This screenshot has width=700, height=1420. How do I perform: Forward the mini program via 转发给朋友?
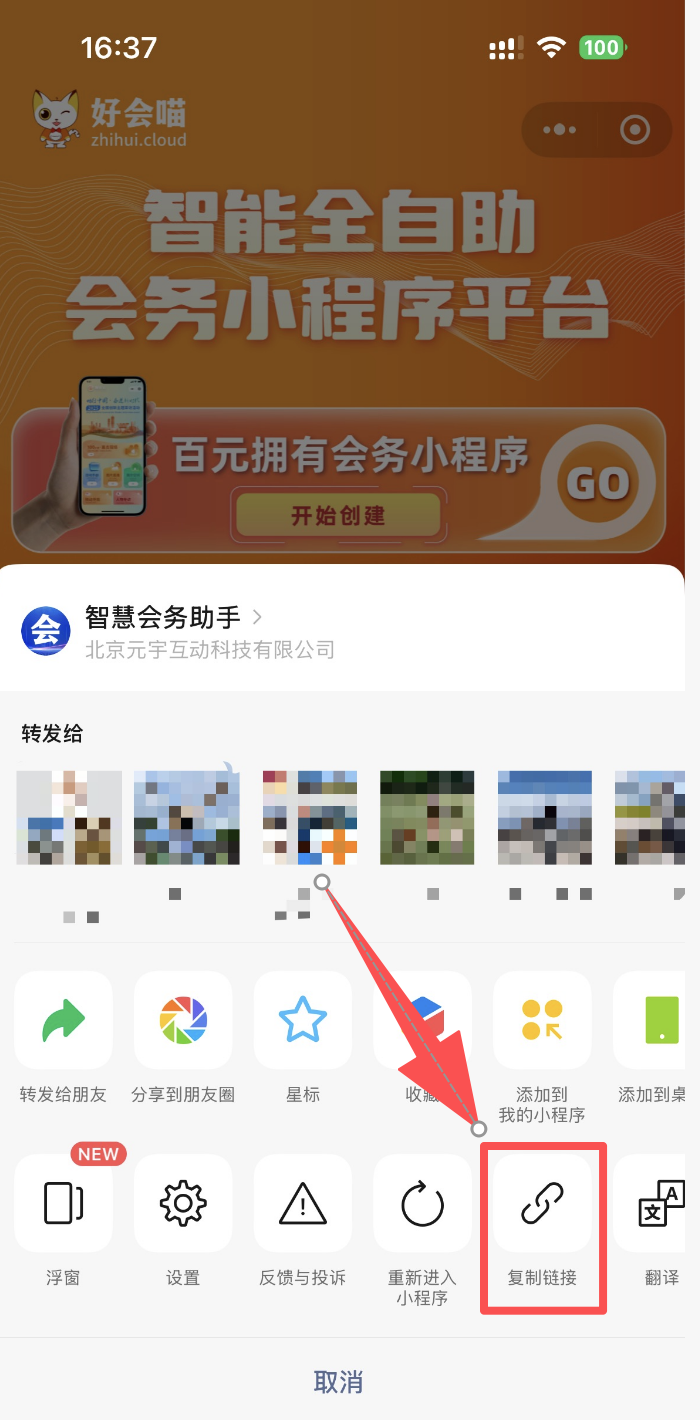pyautogui.click(x=63, y=1020)
